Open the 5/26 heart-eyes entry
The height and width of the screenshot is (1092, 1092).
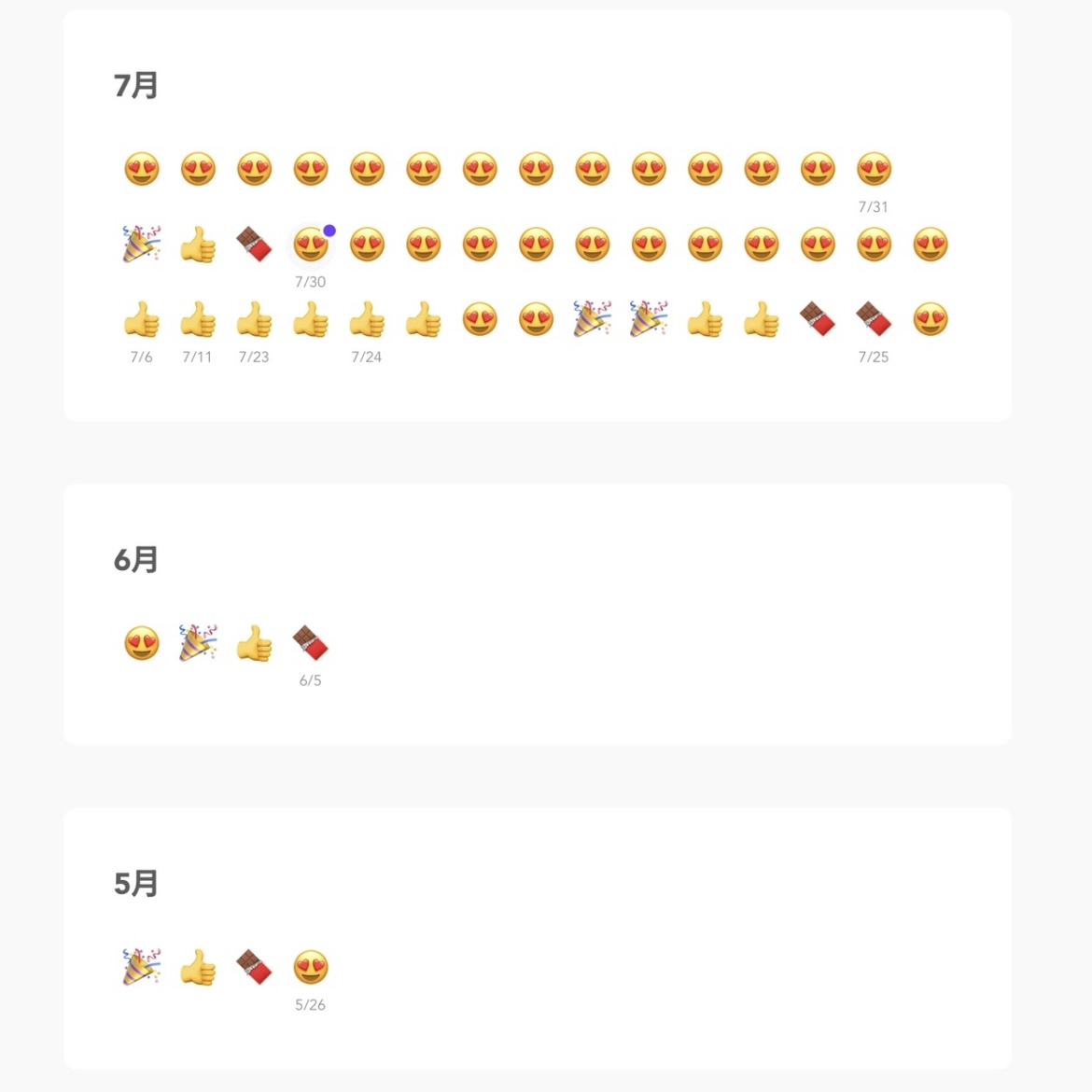click(x=310, y=968)
